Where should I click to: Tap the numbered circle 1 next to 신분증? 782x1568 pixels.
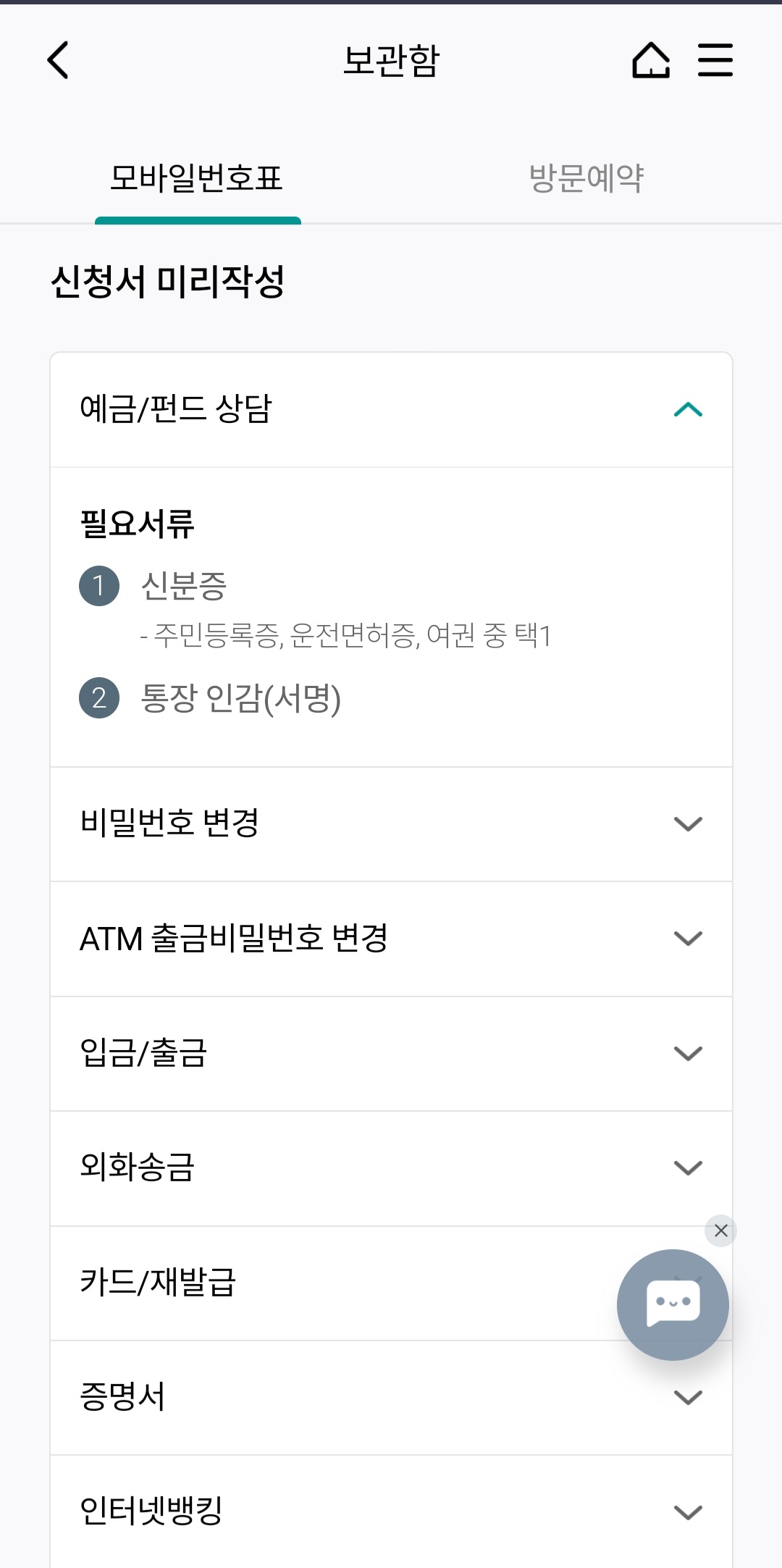click(101, 587)
